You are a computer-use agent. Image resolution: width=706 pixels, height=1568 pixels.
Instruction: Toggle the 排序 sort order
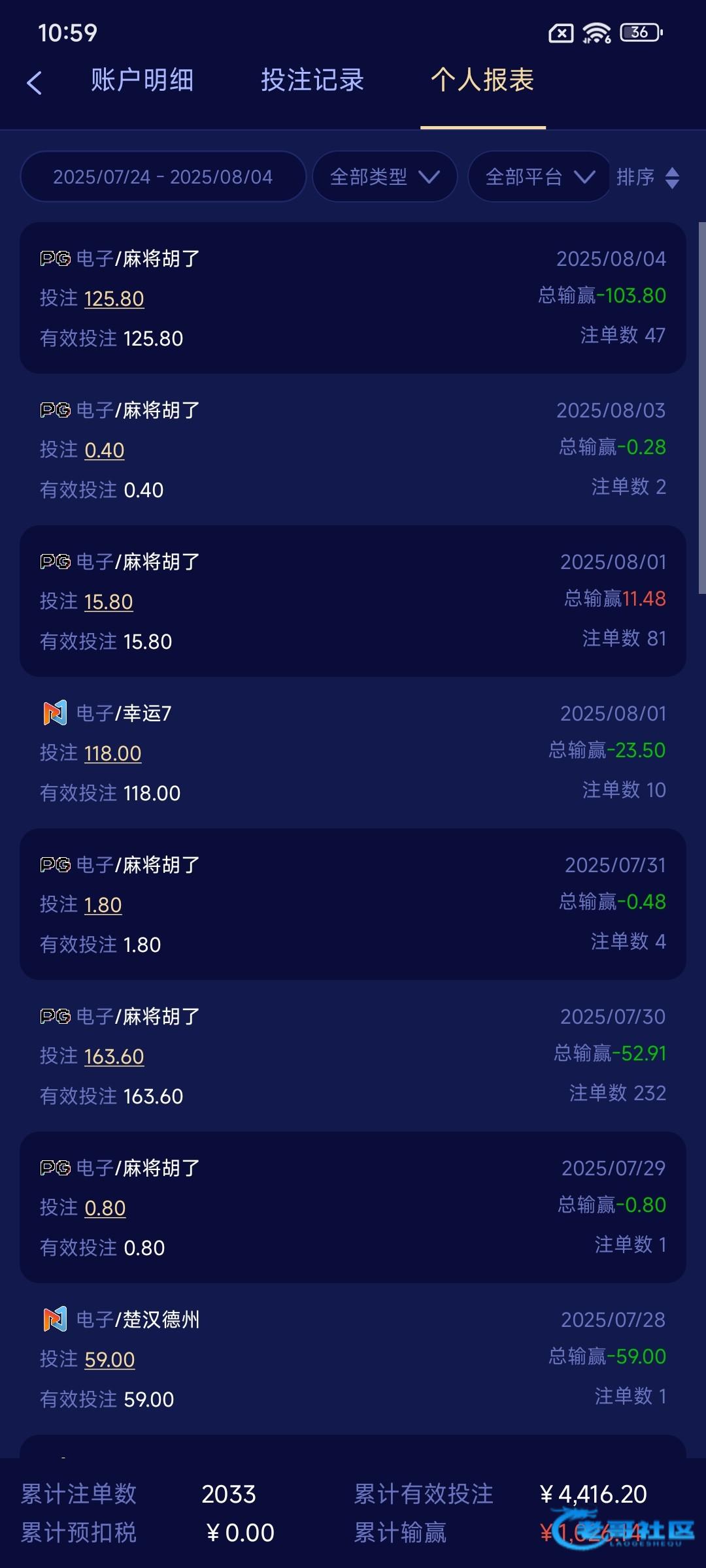click(x=648, y=177)
